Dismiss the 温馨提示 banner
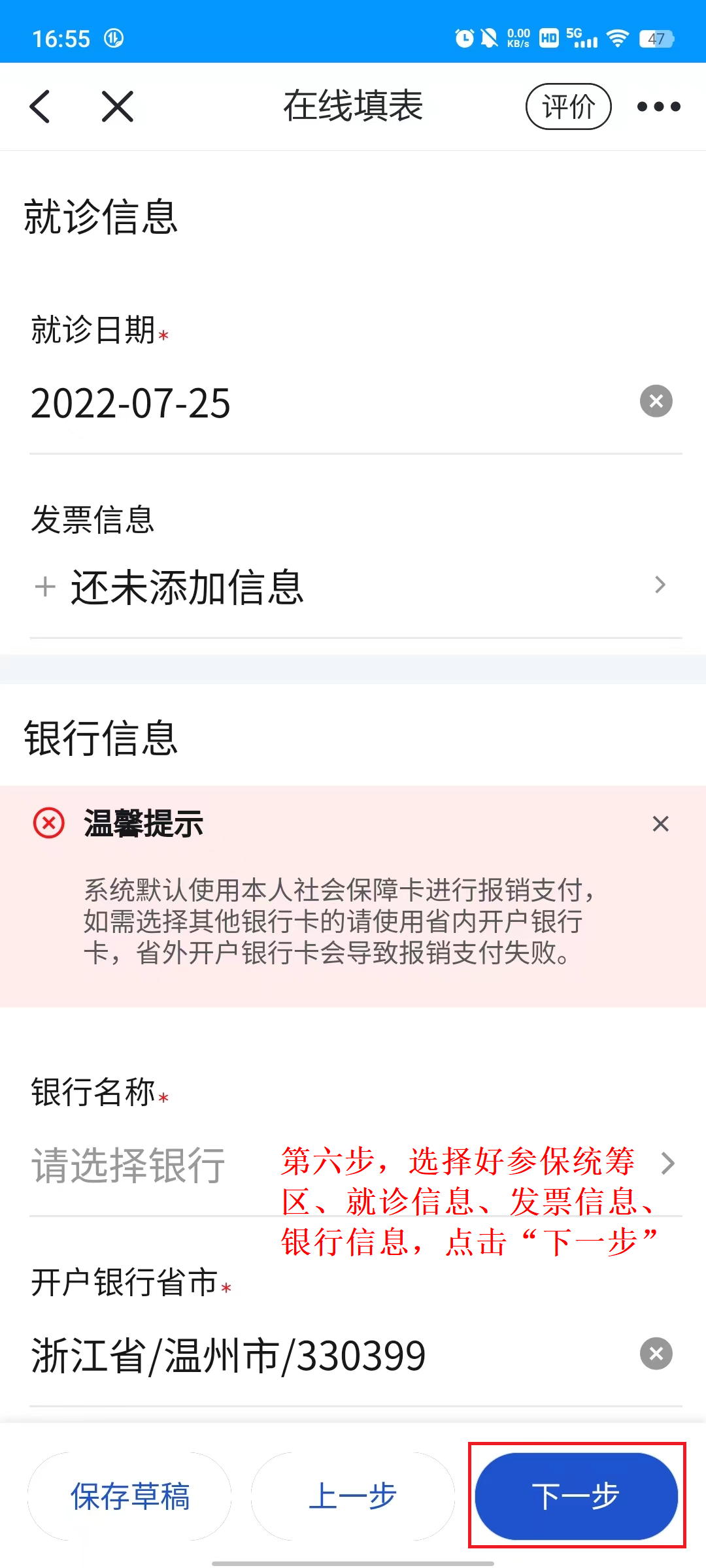 (x=660, y=824)
